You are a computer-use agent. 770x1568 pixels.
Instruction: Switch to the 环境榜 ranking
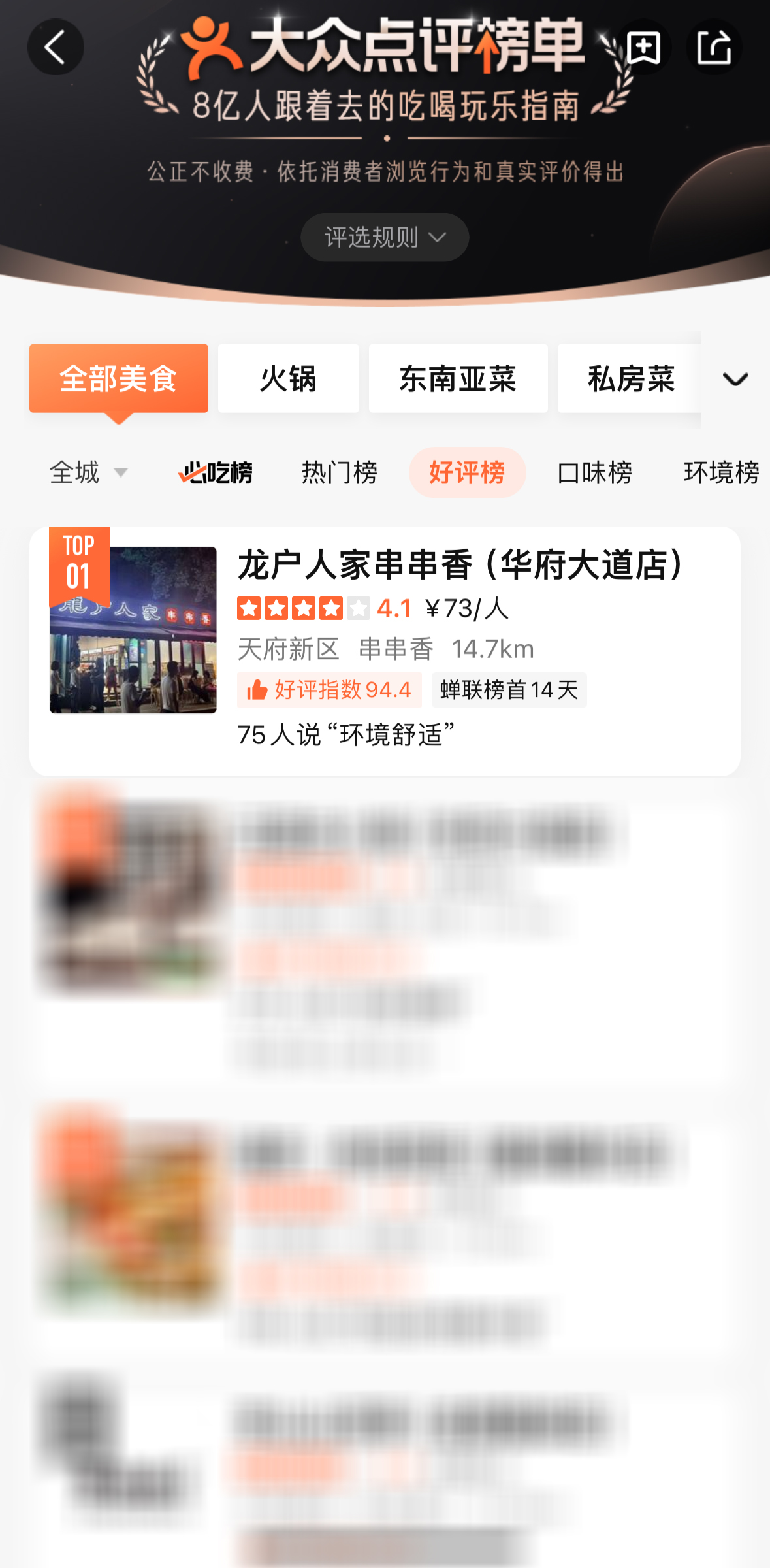coord(722,472)
